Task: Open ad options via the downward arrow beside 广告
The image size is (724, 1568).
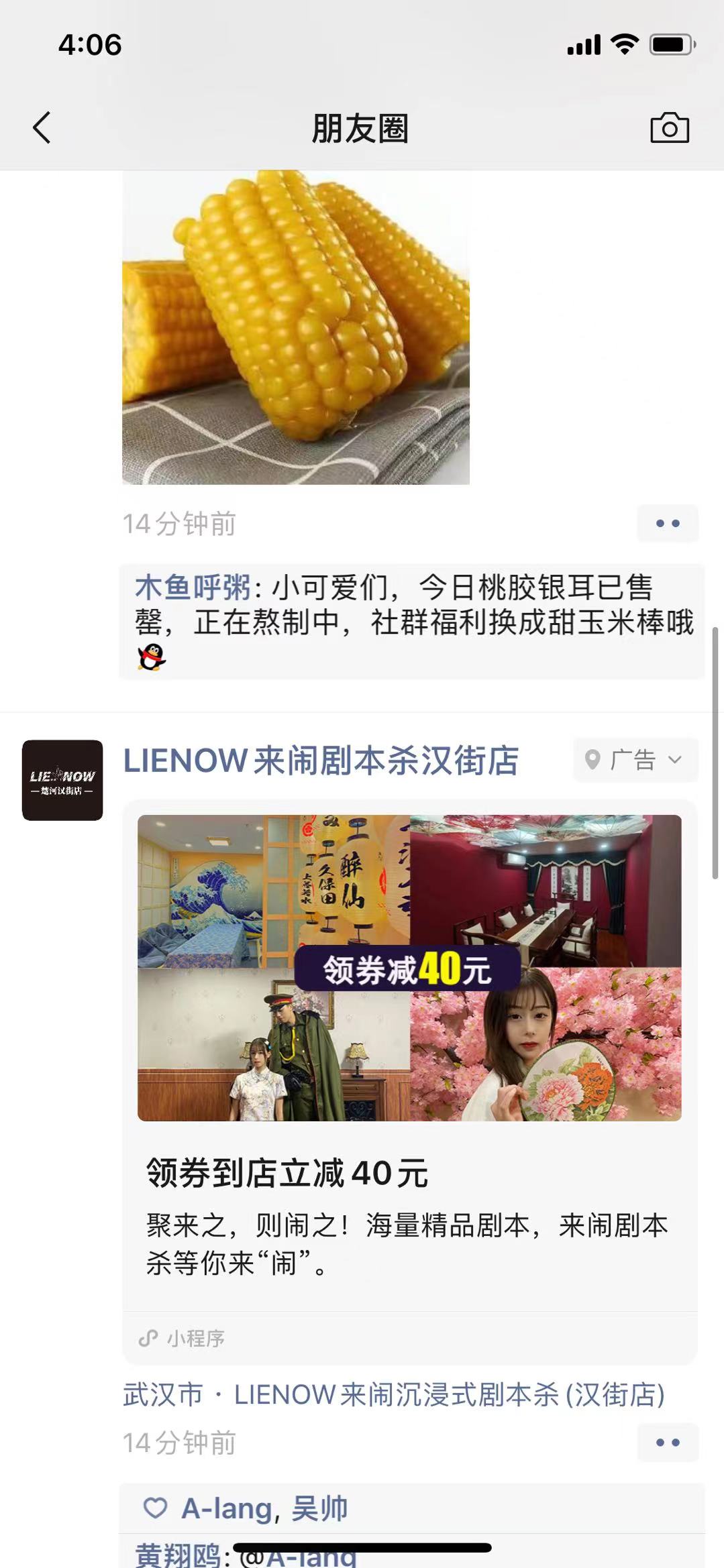Action: pyautogui.click(x=674, y=761)
